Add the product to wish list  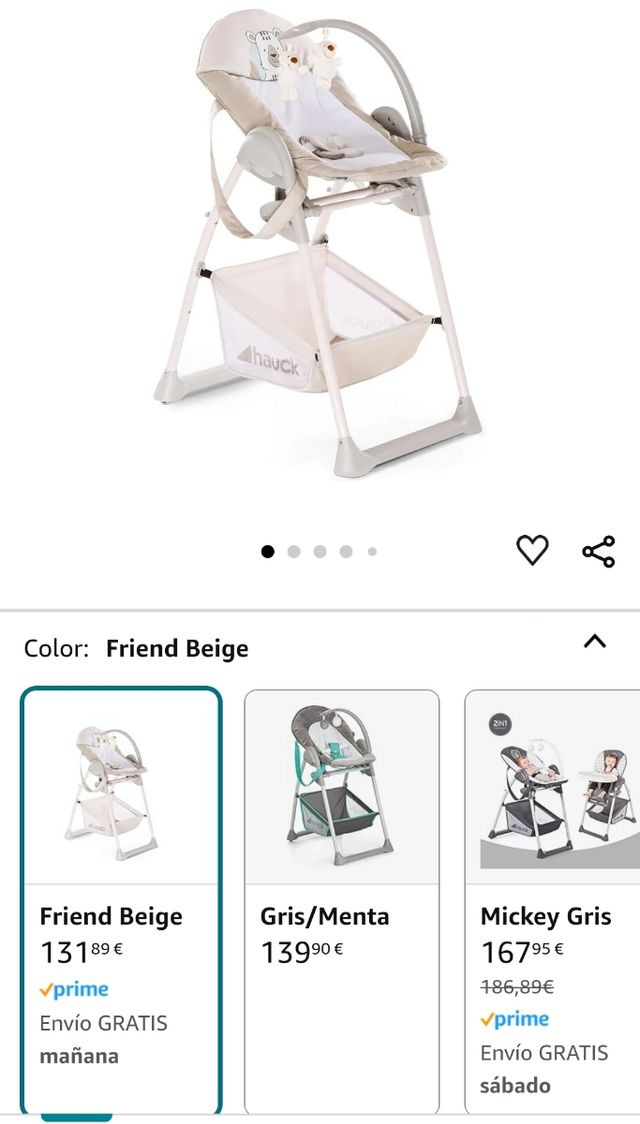[532, 550]
